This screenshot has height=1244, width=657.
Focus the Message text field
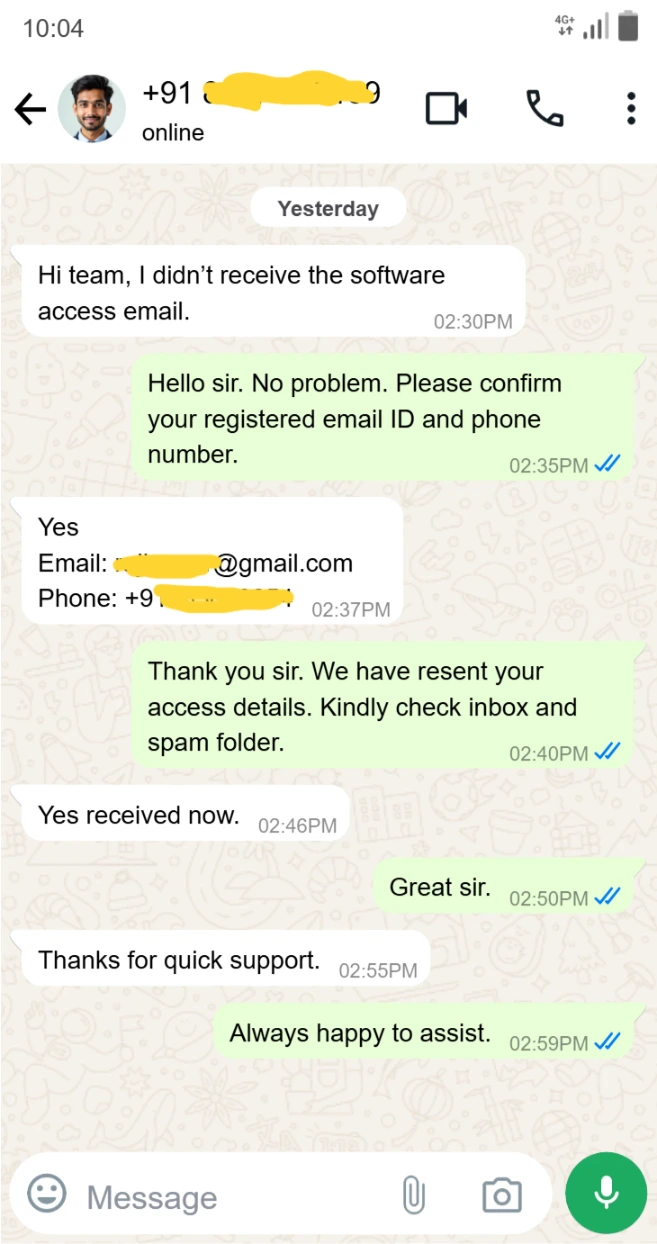[230, 1197]
